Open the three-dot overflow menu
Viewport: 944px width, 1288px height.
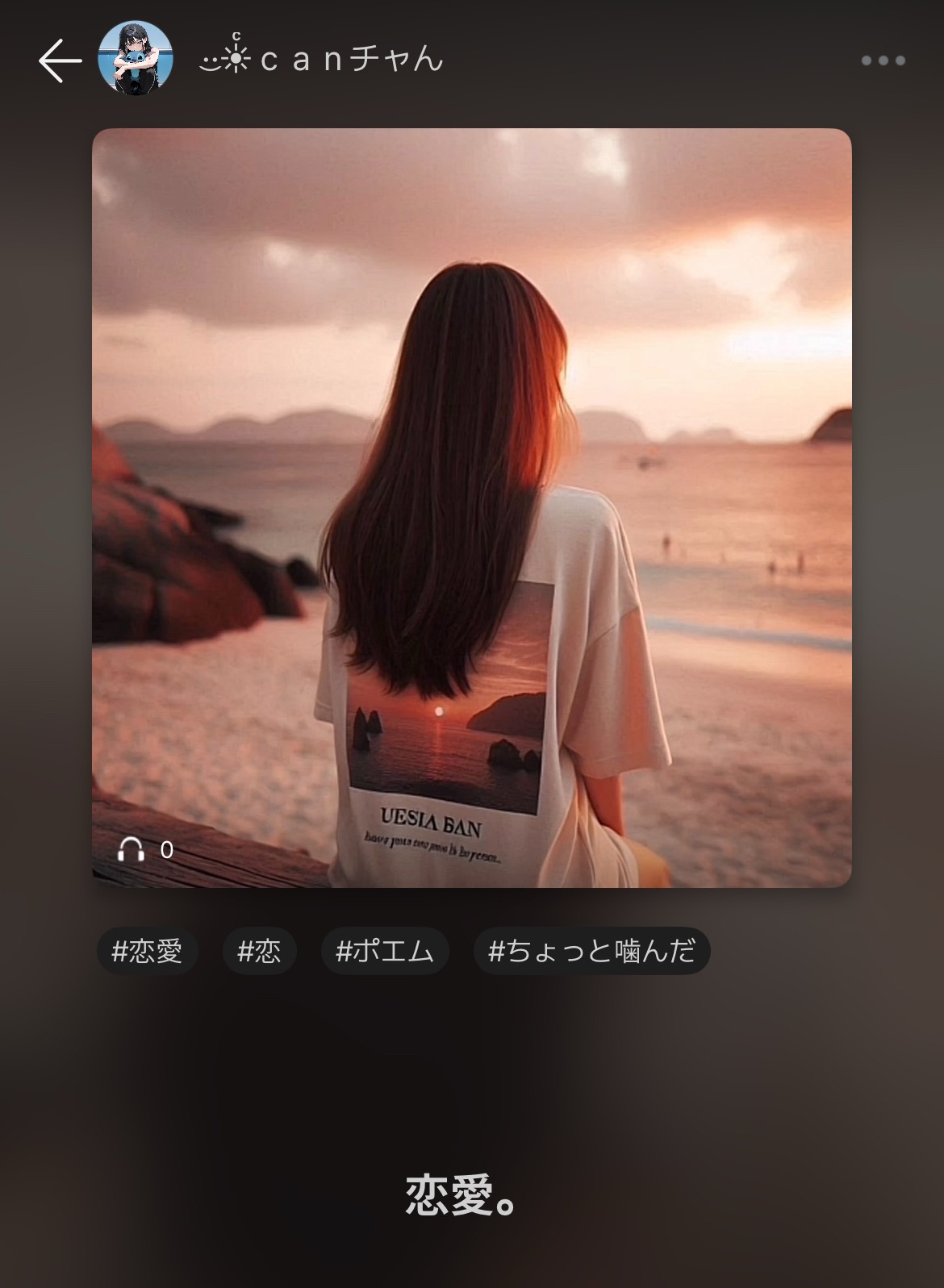coord(883,60)
